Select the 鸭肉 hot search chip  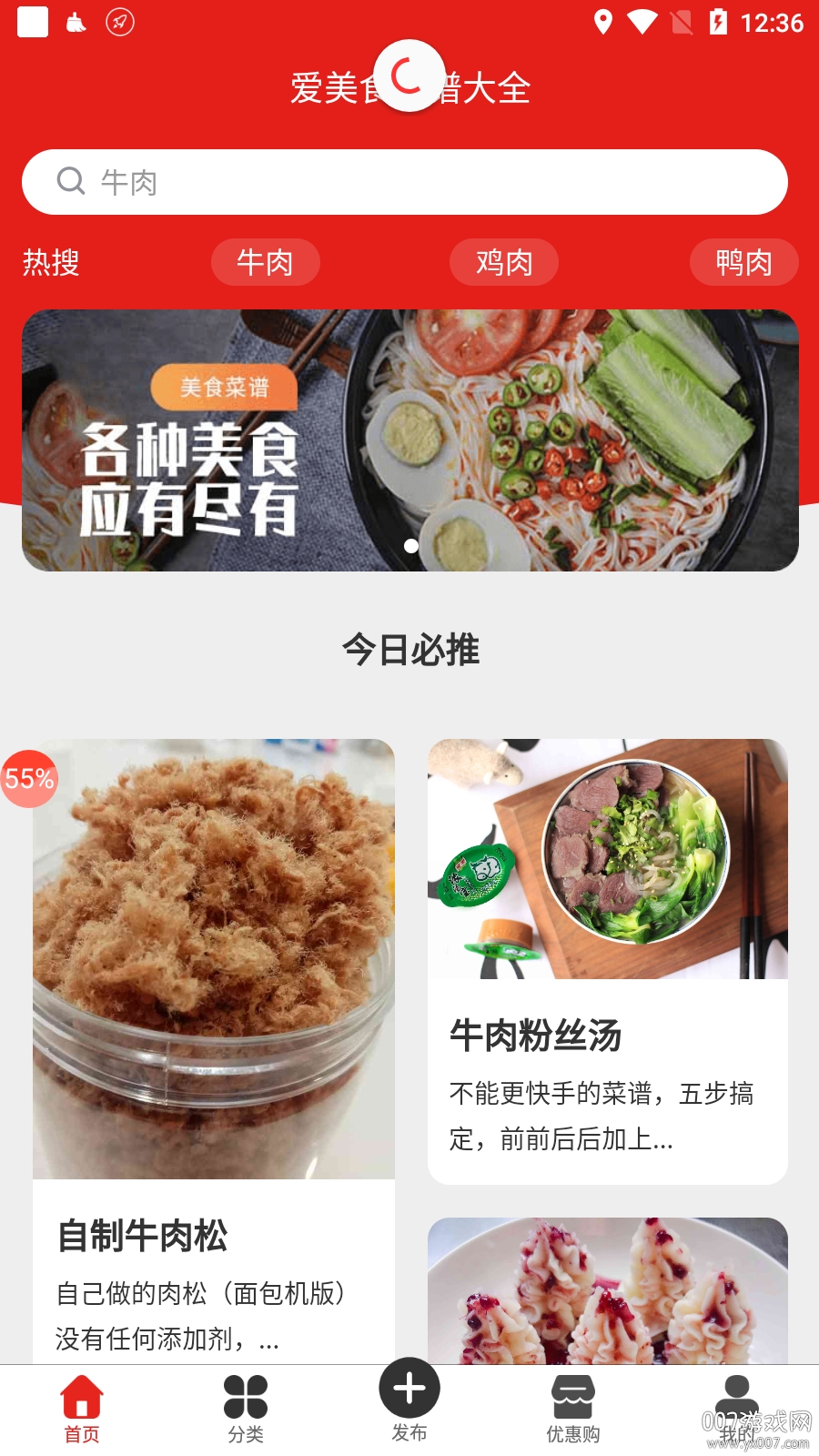point(743,262)
